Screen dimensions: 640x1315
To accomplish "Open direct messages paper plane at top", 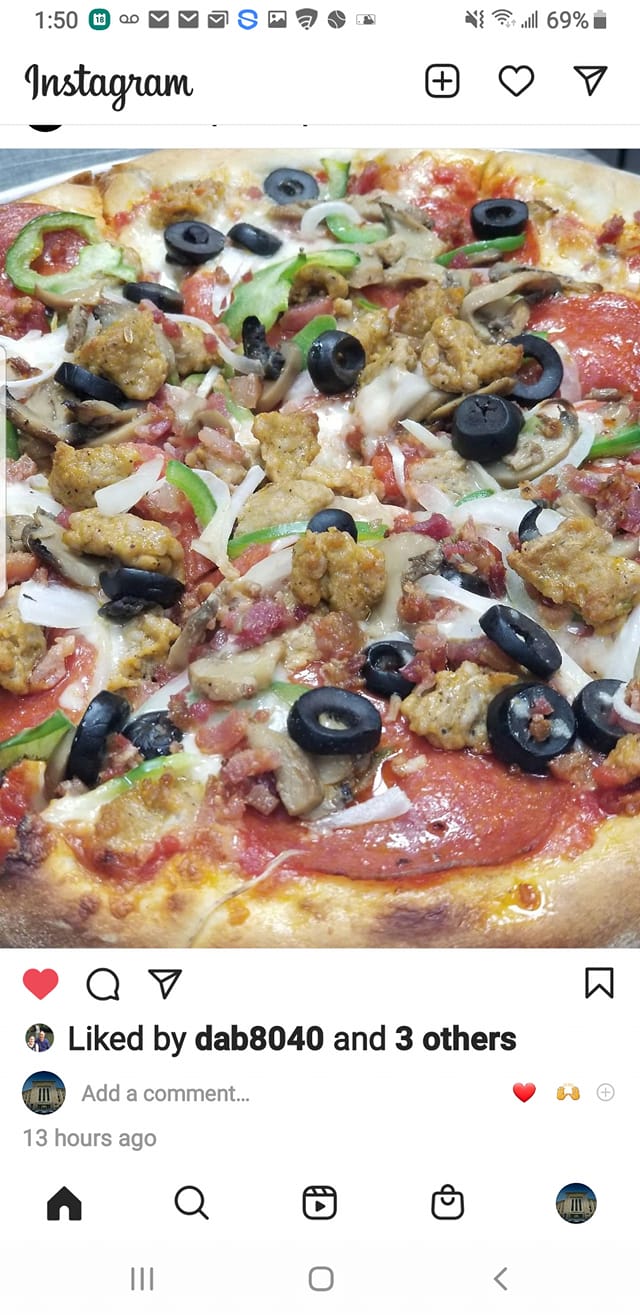I will click(590, 81).
